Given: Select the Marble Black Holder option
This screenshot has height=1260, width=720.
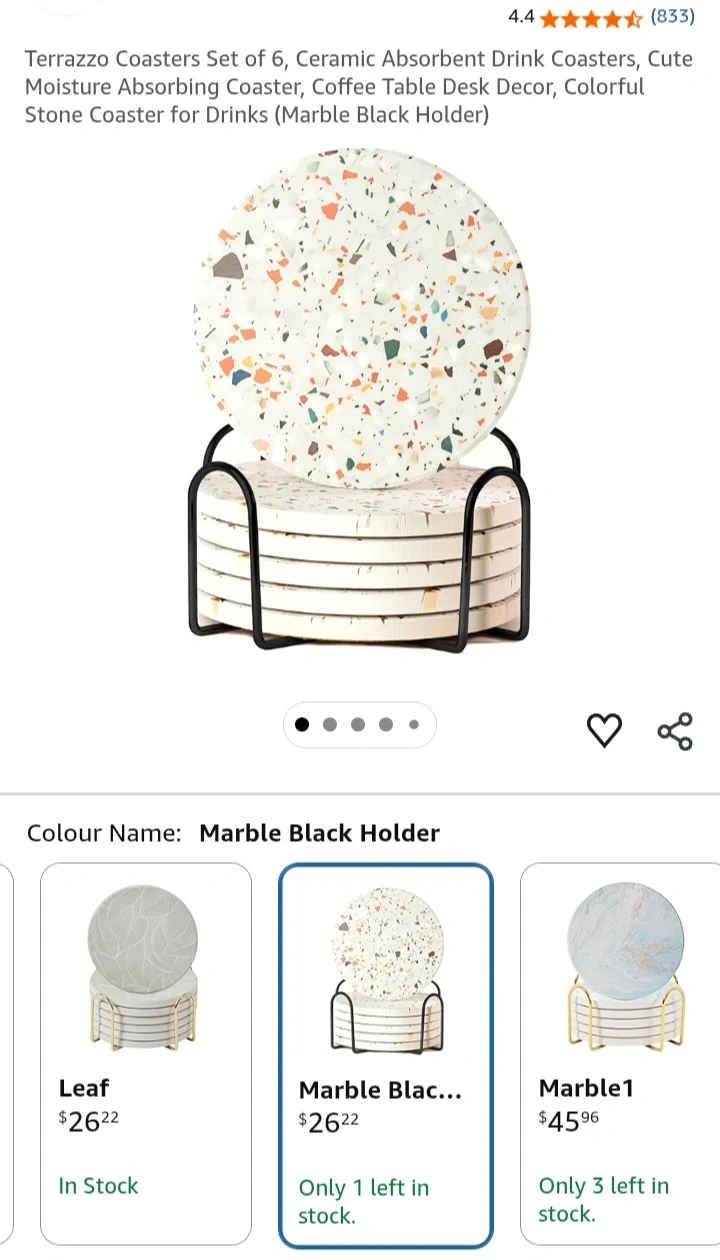Looking at the screenshot, I should (386, 1055).
